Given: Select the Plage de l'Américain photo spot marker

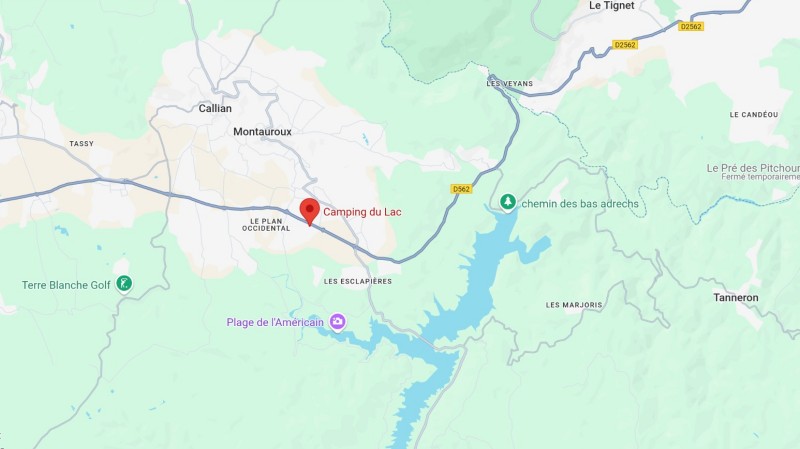Looking at the screenshot, I should [338, 321].
